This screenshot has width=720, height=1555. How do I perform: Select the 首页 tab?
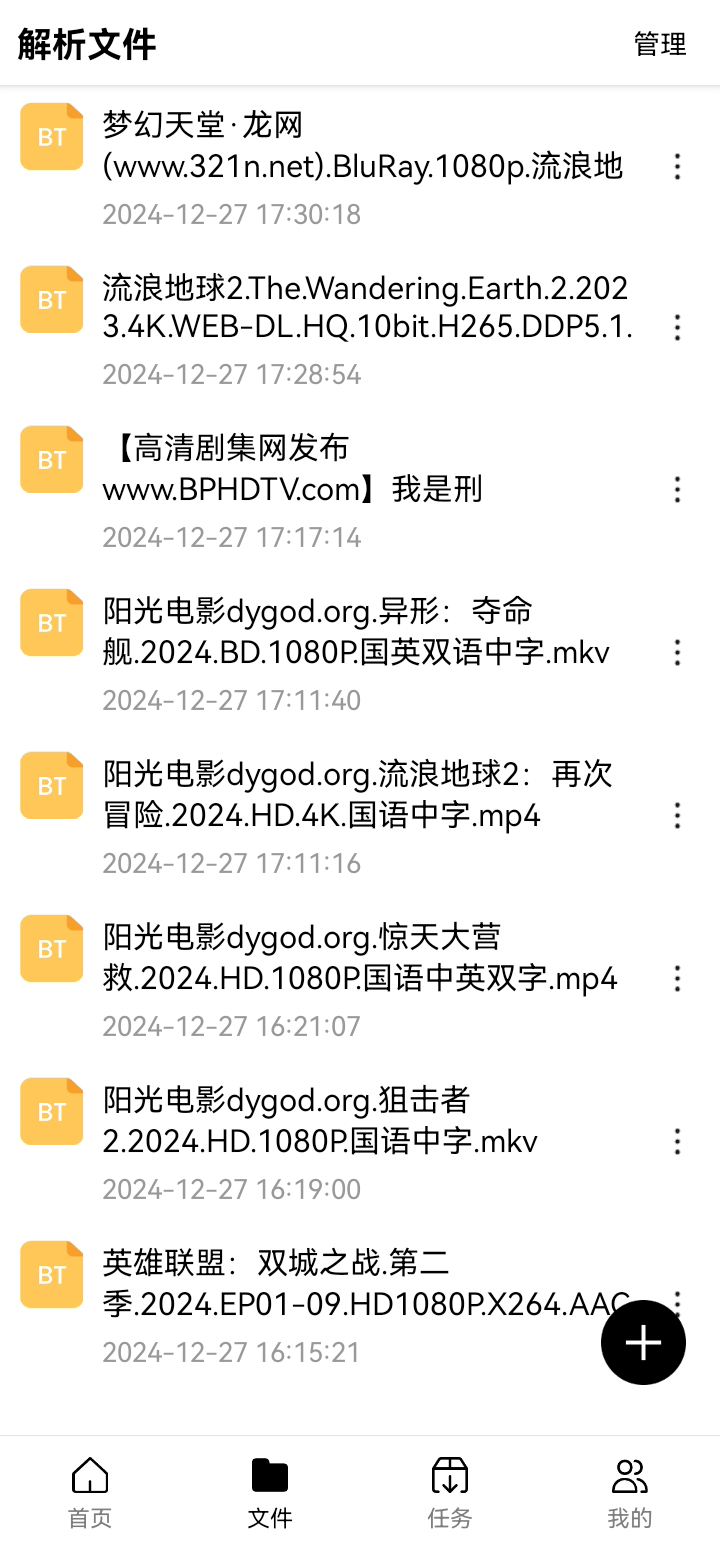(x=89, y=1490)
